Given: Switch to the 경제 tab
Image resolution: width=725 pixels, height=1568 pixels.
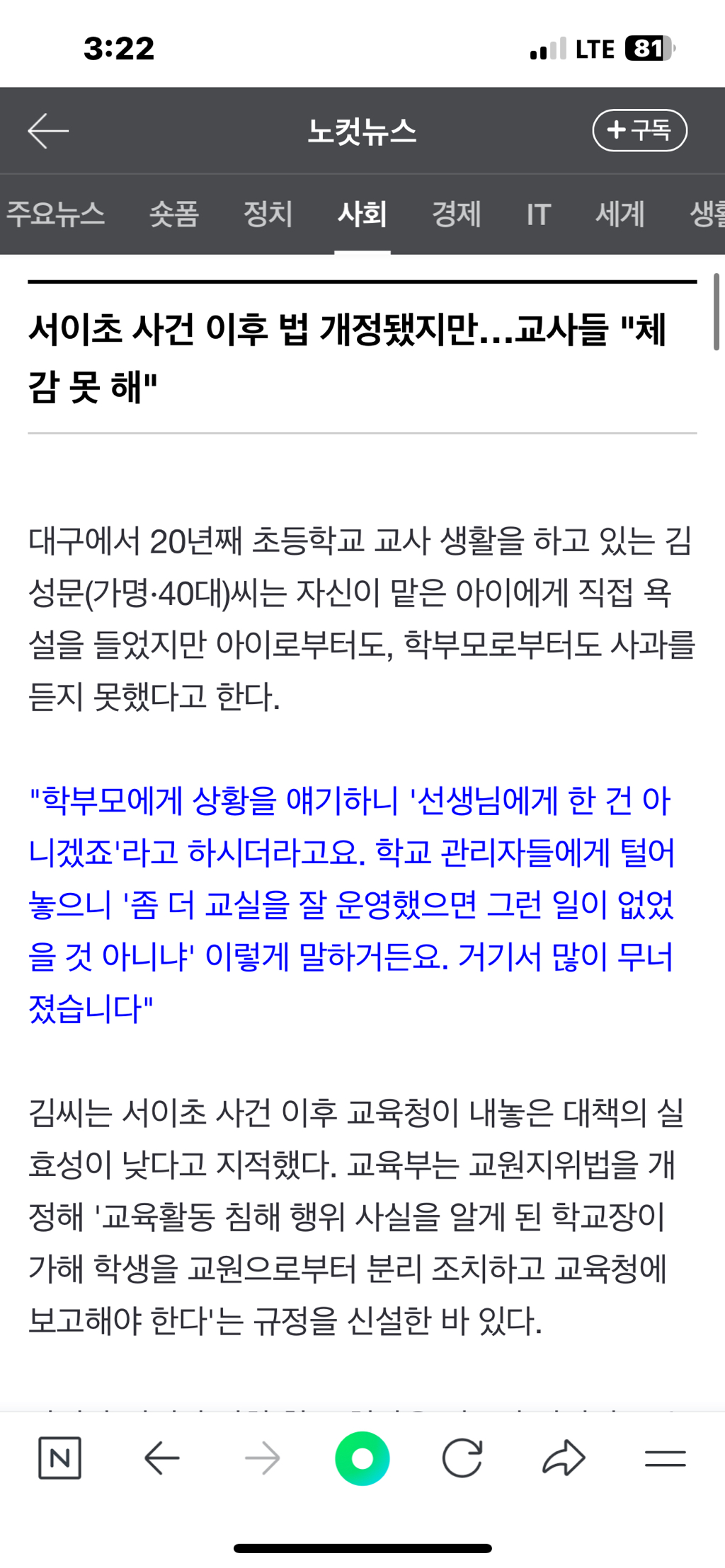Looking at the screenshot, I should [x=457, y=214].
